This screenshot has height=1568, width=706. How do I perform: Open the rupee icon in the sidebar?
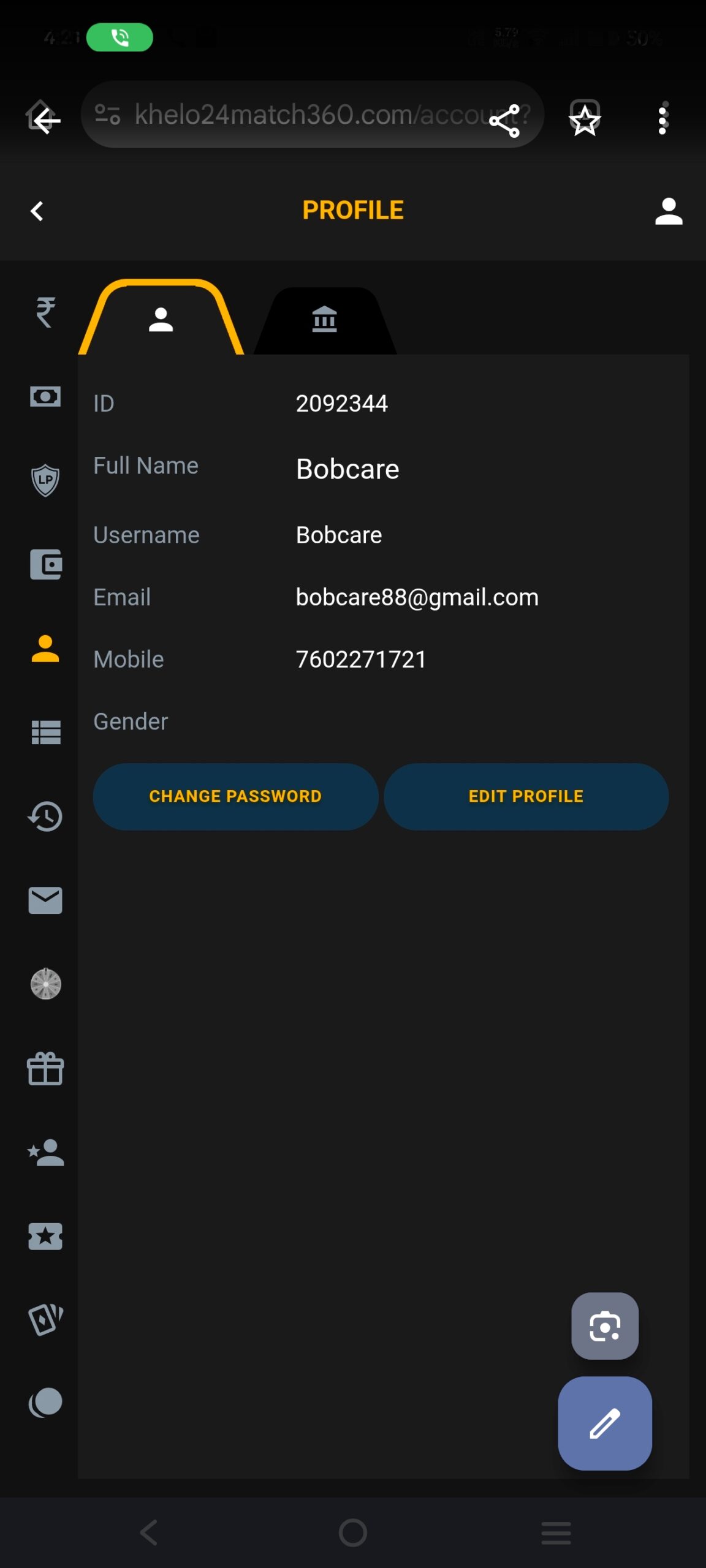(45, 312)
